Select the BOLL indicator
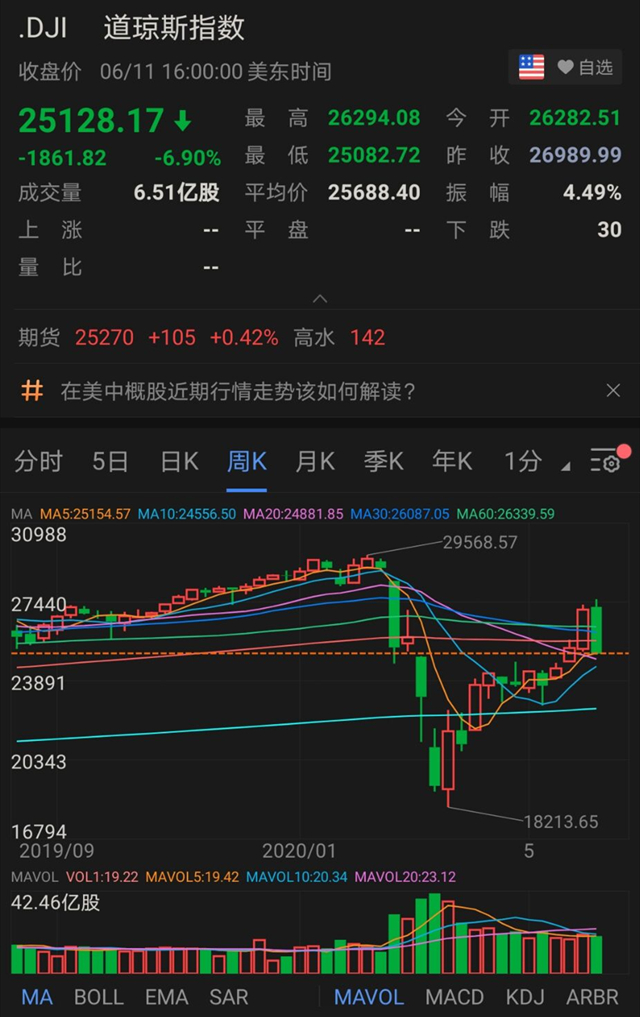640x1017 pixels. [99, 997]
